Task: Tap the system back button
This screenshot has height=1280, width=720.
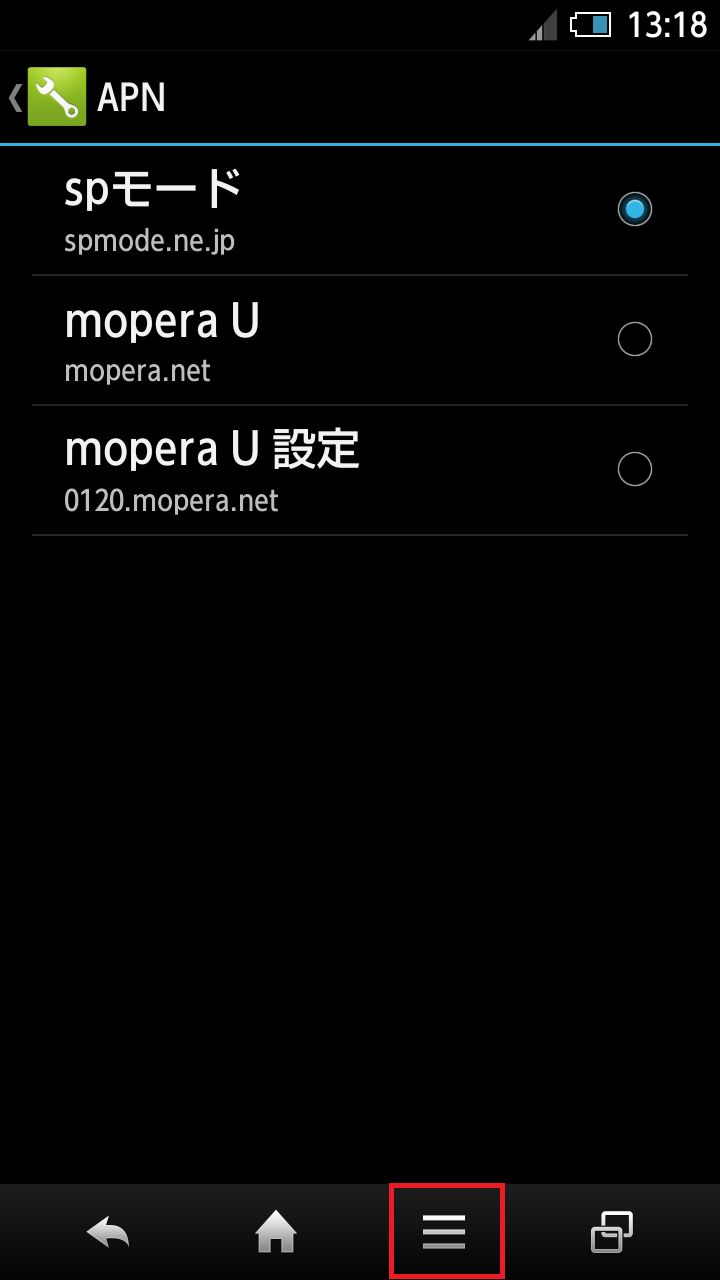Action: pos(108,1232)
